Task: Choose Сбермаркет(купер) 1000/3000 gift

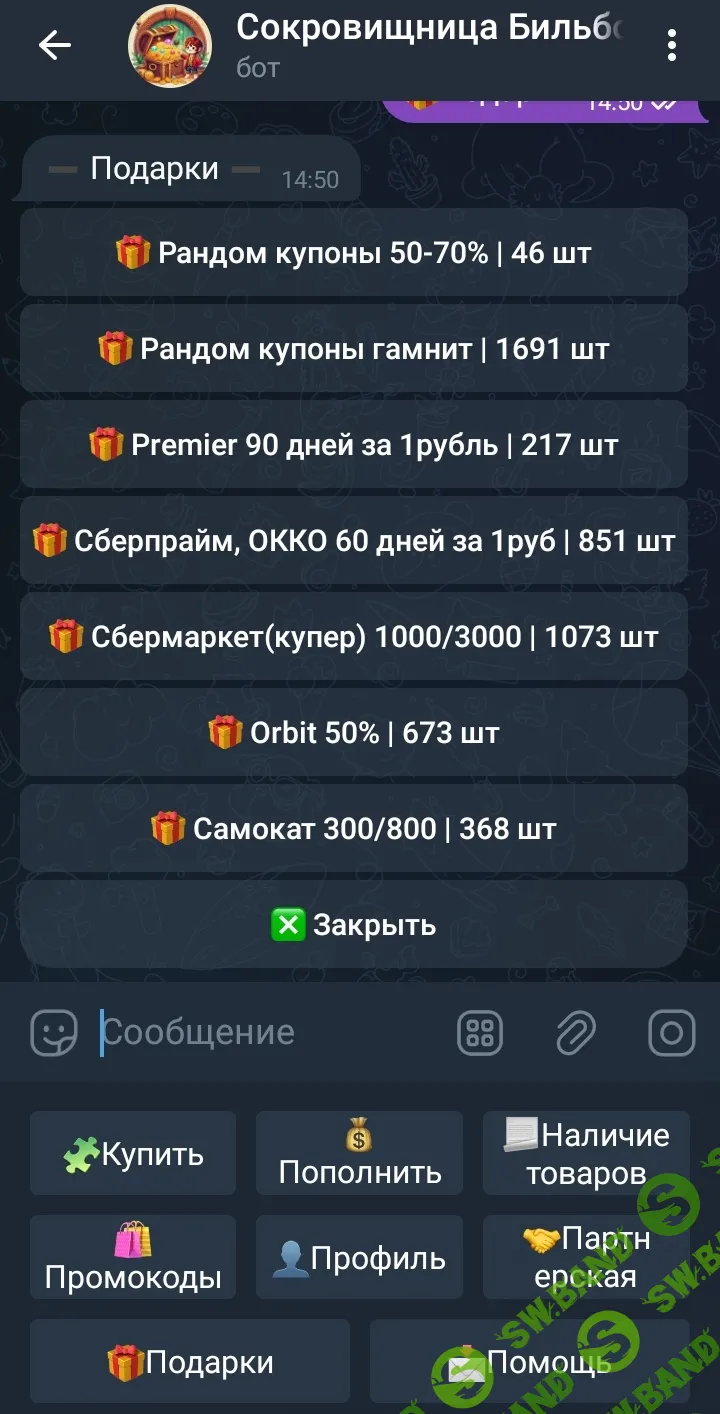Action: point(354,637)
